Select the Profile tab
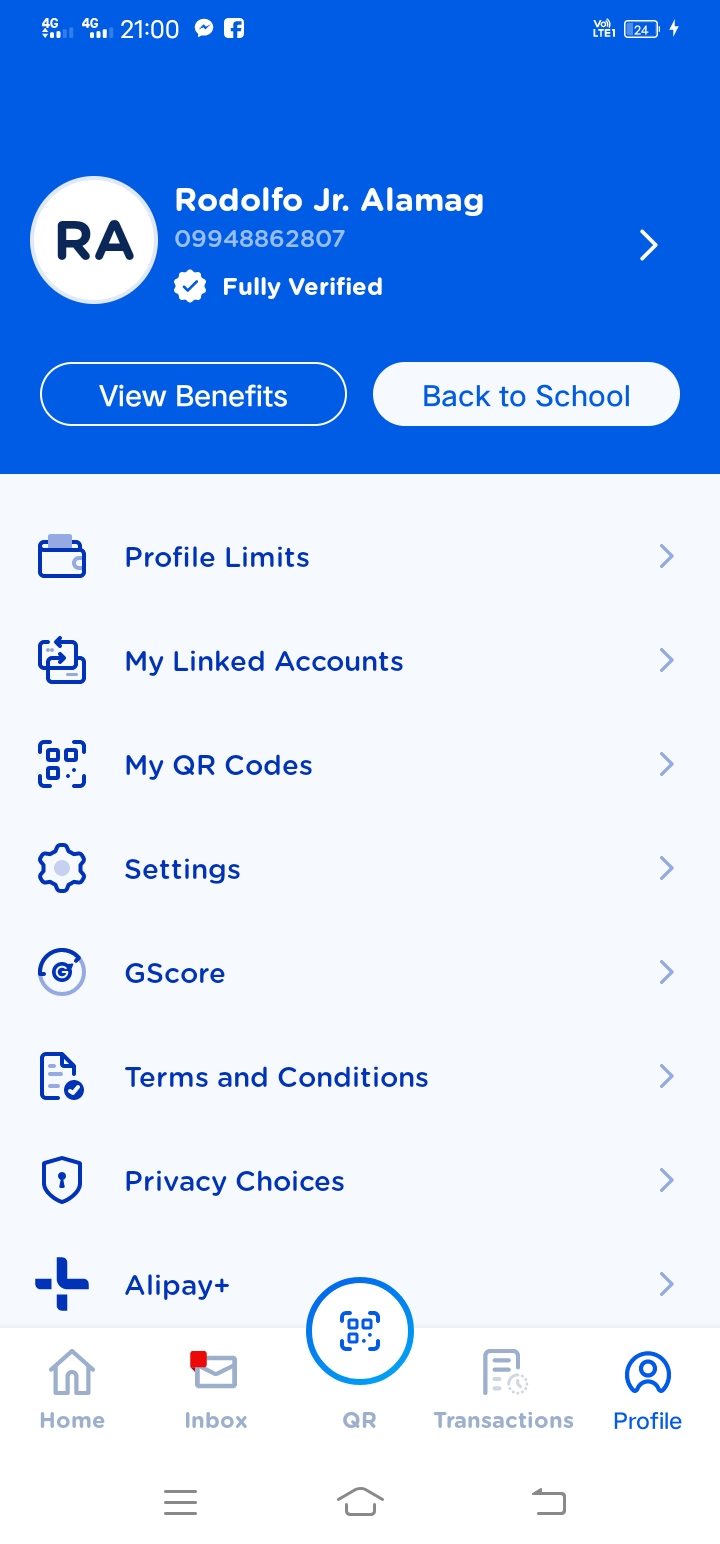This screenshot has width=720, height=1544. [x=647, y=1389]
